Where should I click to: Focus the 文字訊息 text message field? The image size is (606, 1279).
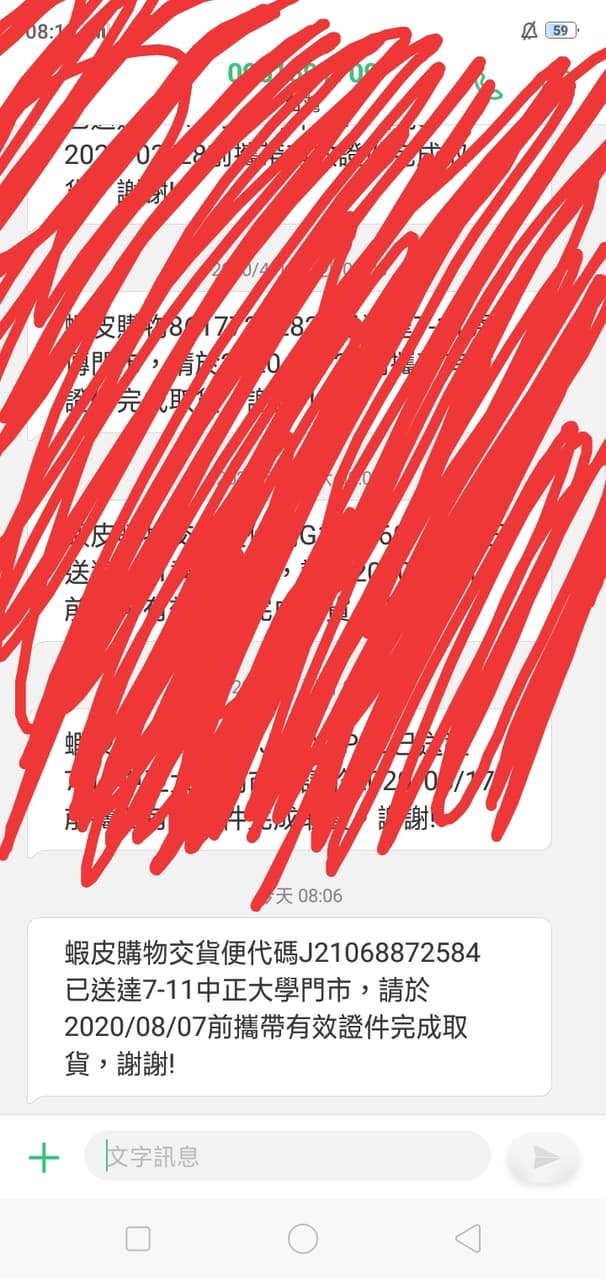(287, 1156)
